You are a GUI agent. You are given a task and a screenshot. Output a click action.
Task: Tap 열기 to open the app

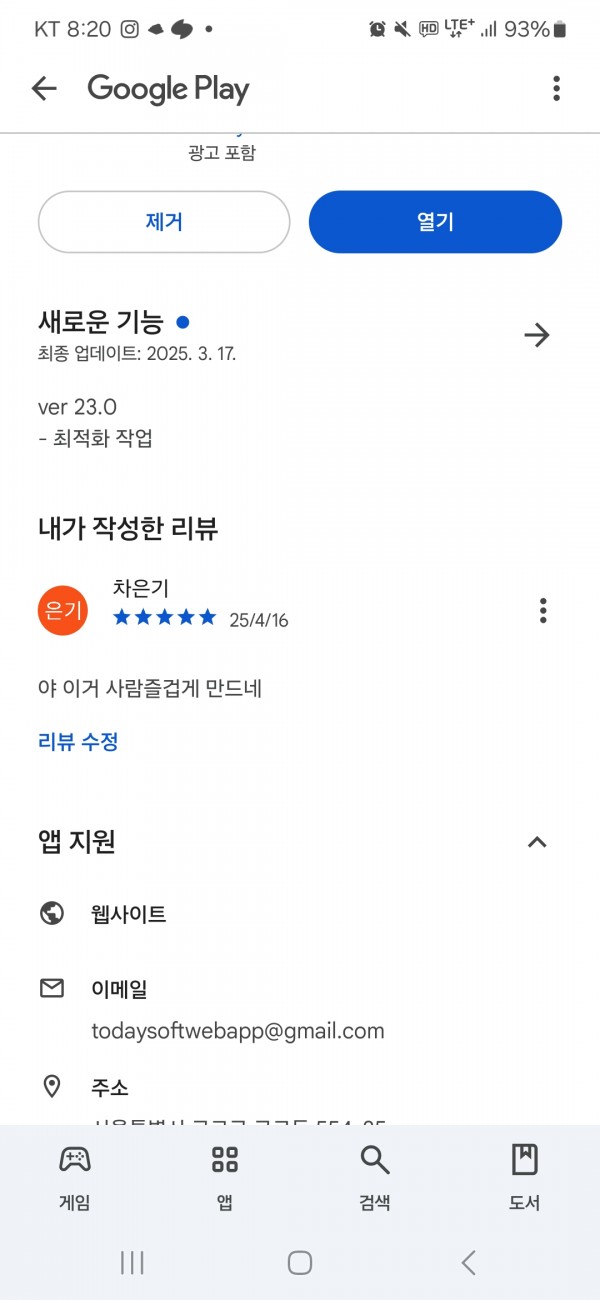click(435, 222)
